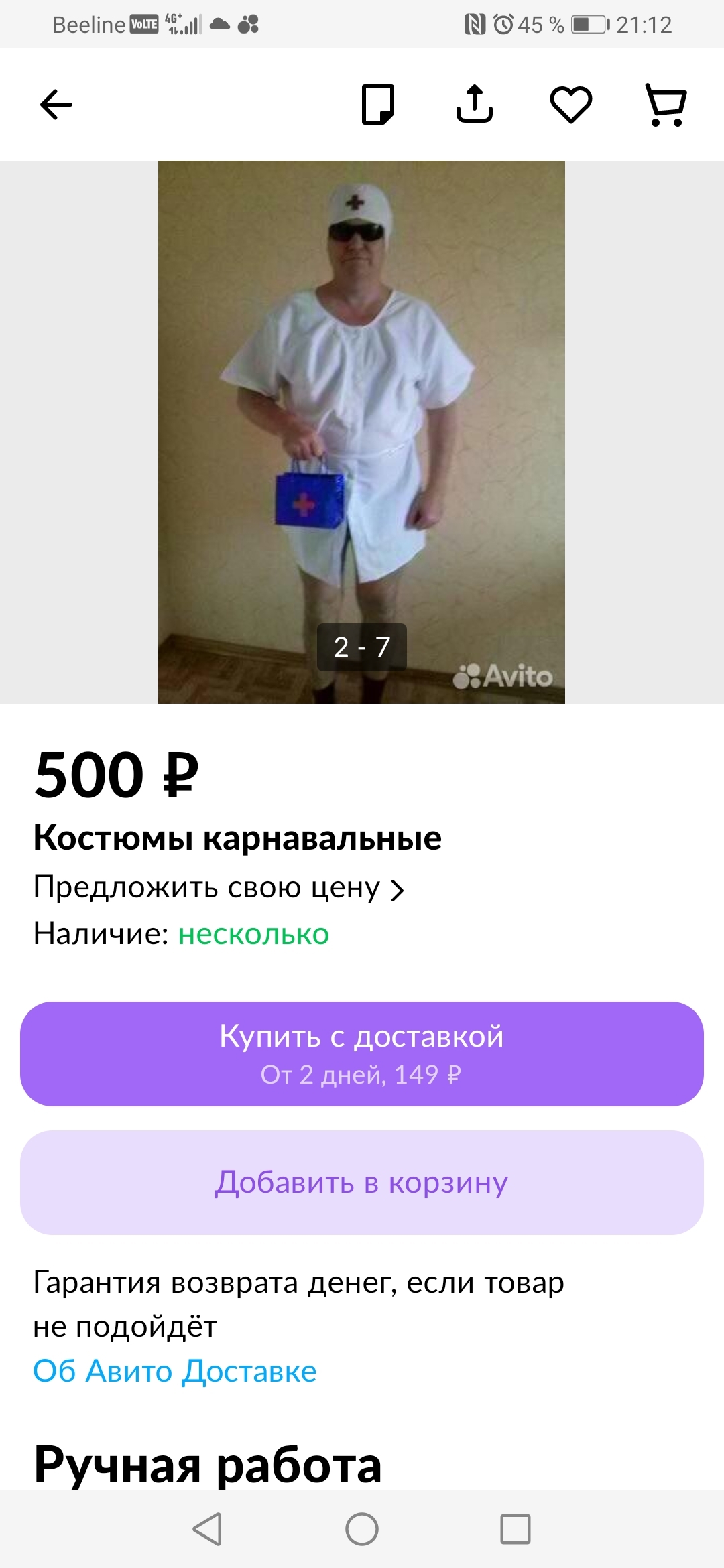Image resolution: width=724 pixels, height=1568 pixels.
Task: Tap the system home button
Action: [362, 1529]
